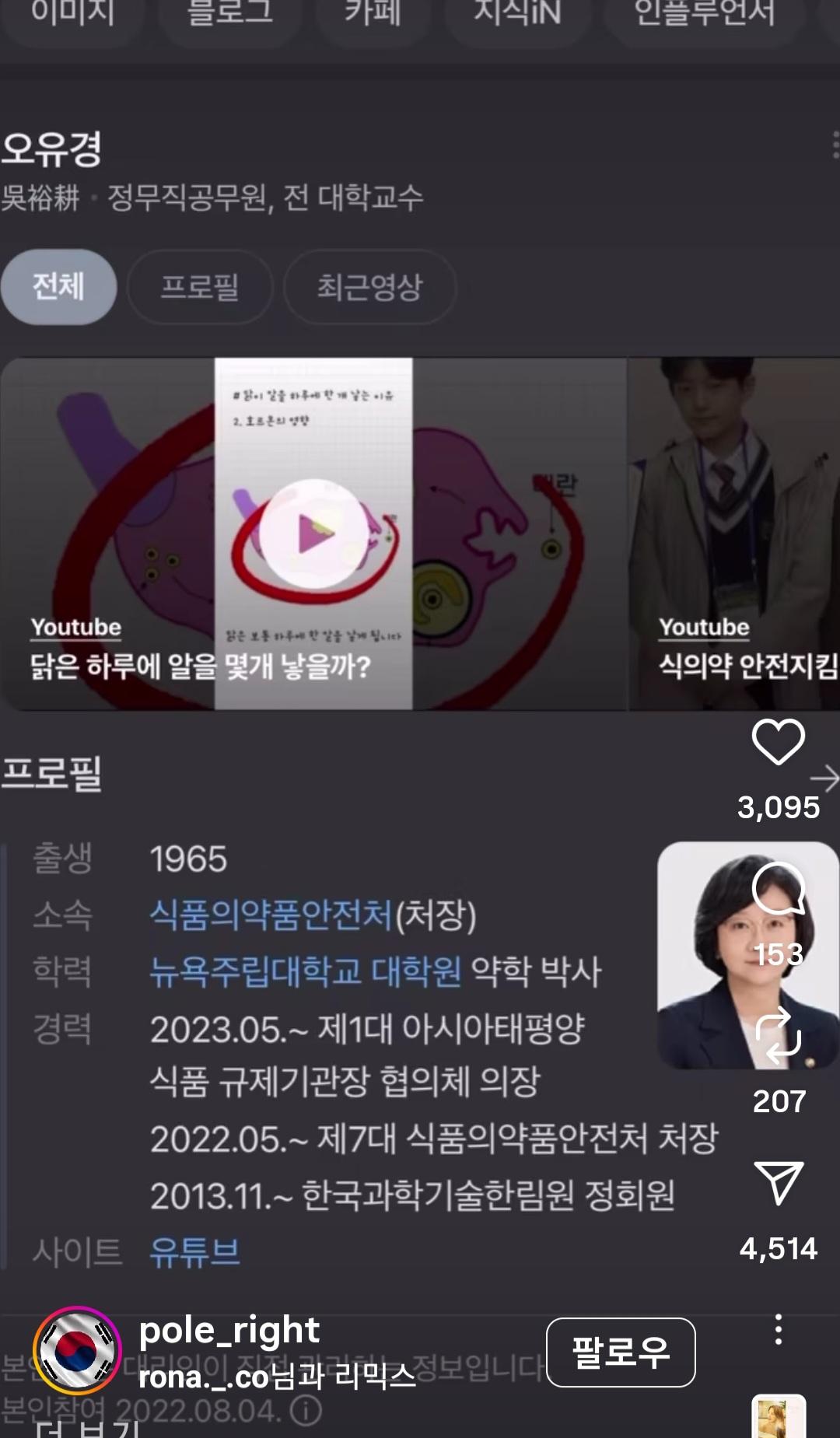Follow the pole_right account
The image size is (840, 1438).
pos(620,1352)
